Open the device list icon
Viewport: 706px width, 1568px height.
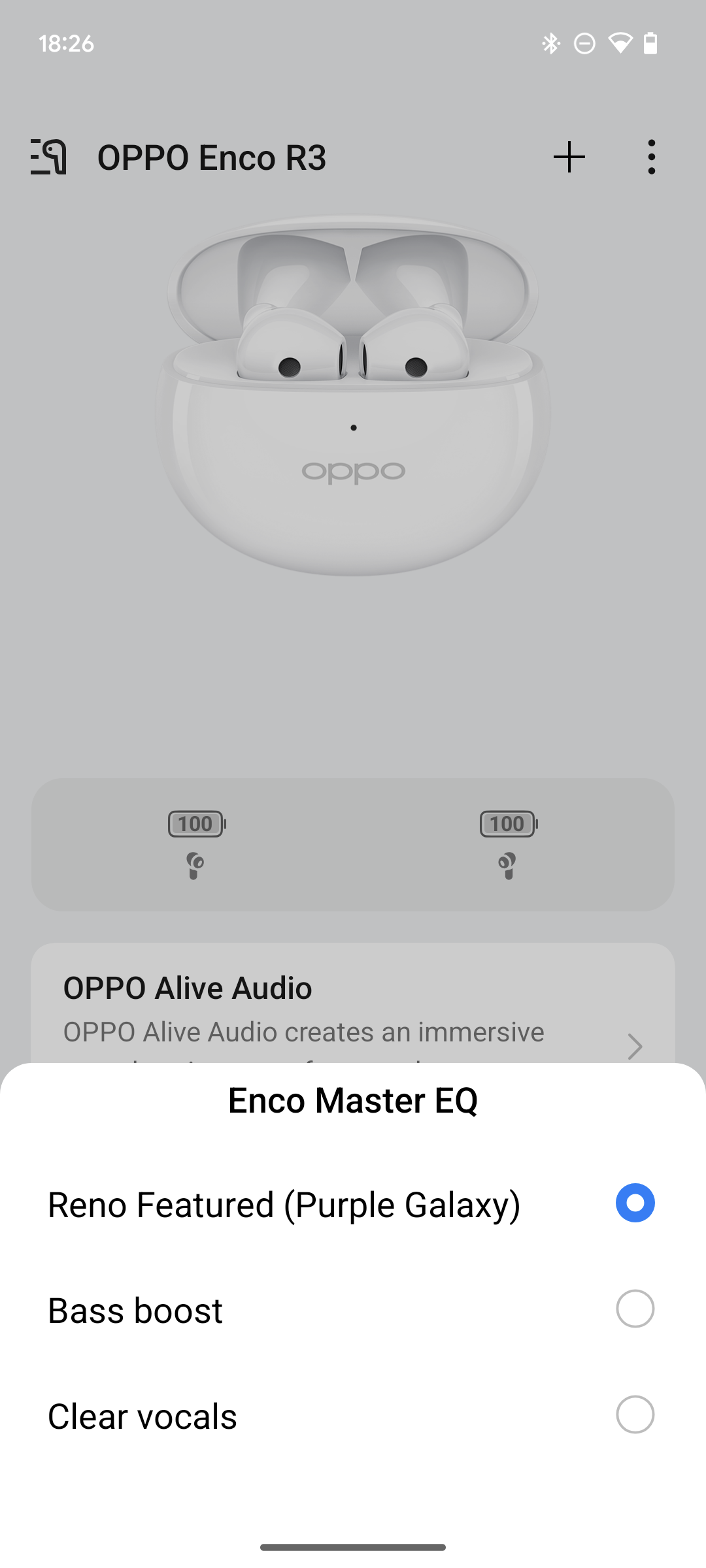pyautogui.click(x=49, y=157)
